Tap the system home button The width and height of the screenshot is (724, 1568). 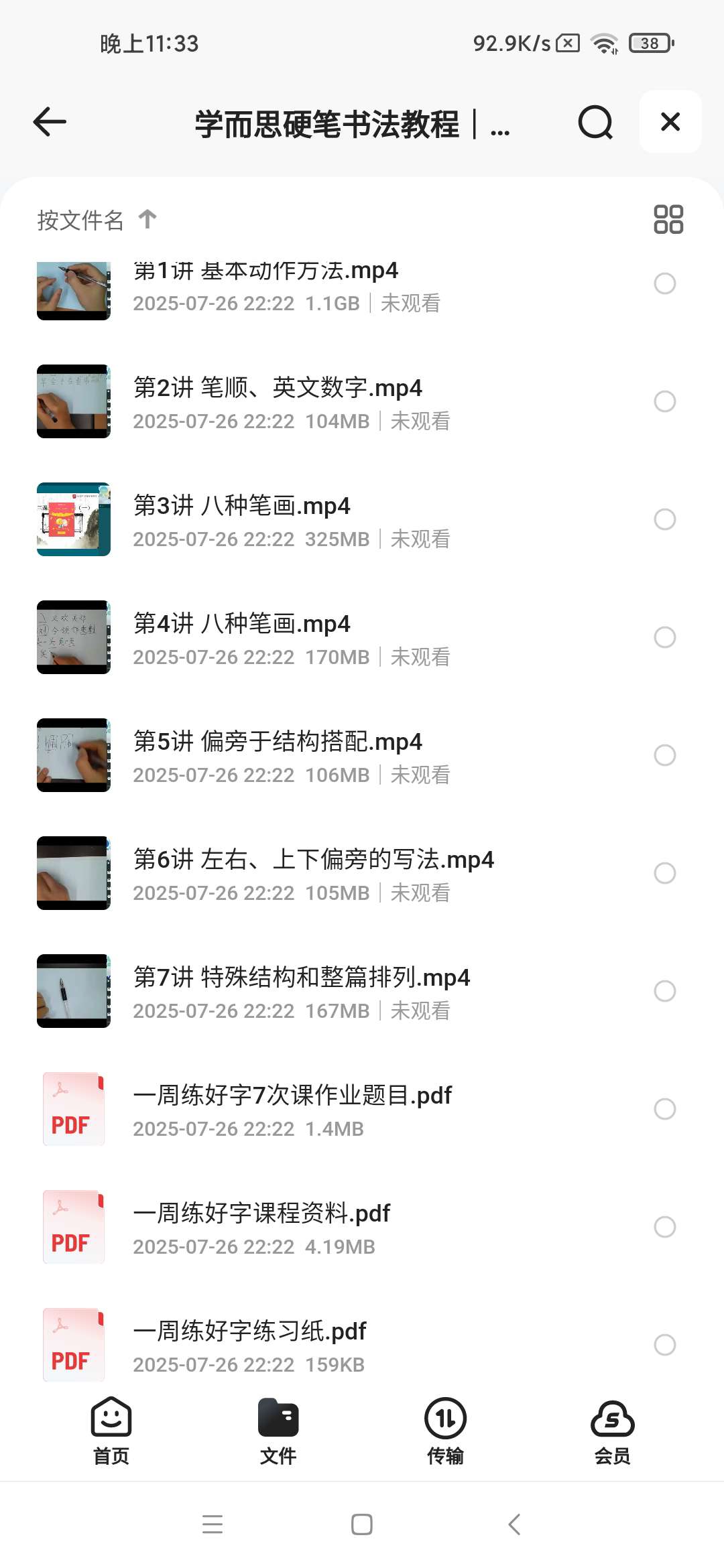pos(362,1524)
